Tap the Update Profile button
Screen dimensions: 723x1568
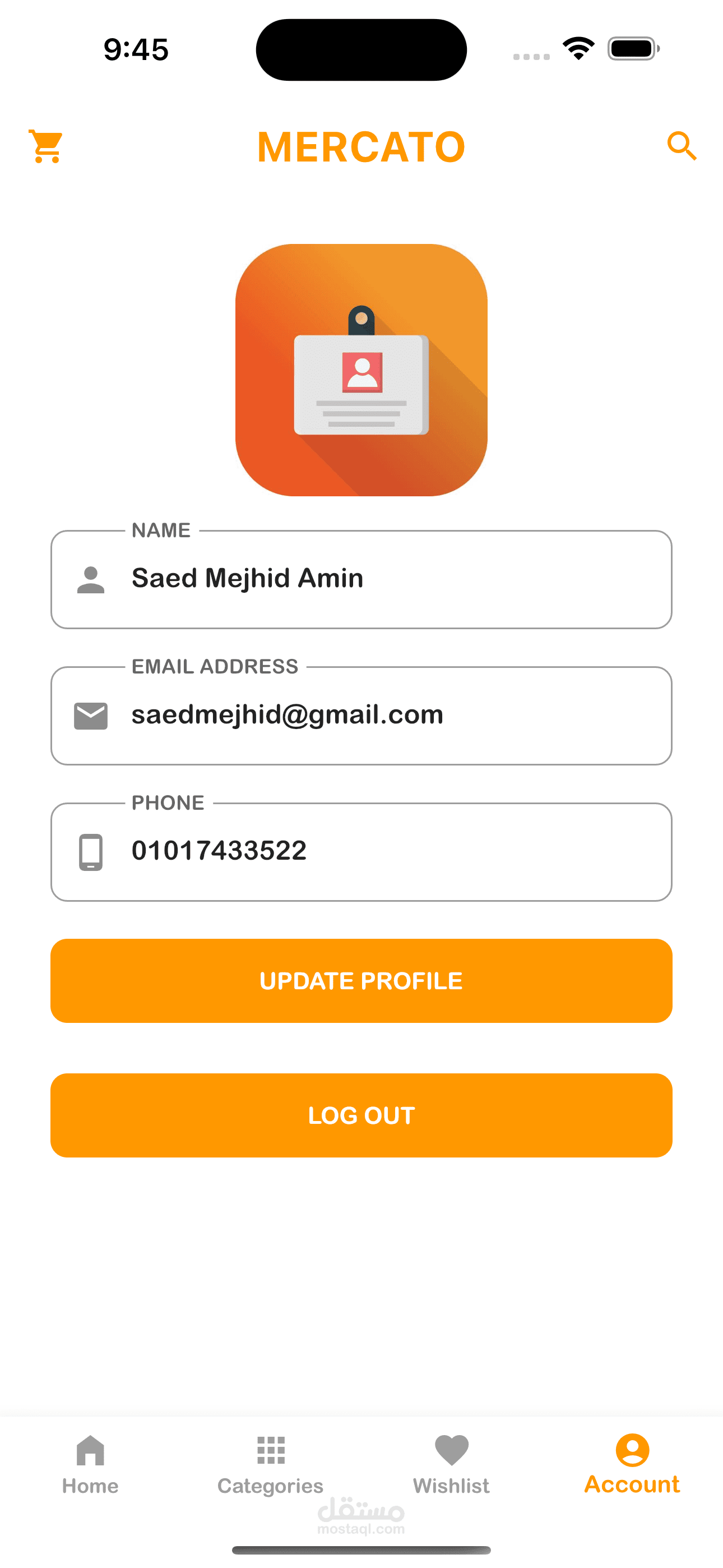pyautogui.click(x=361, y=981)
